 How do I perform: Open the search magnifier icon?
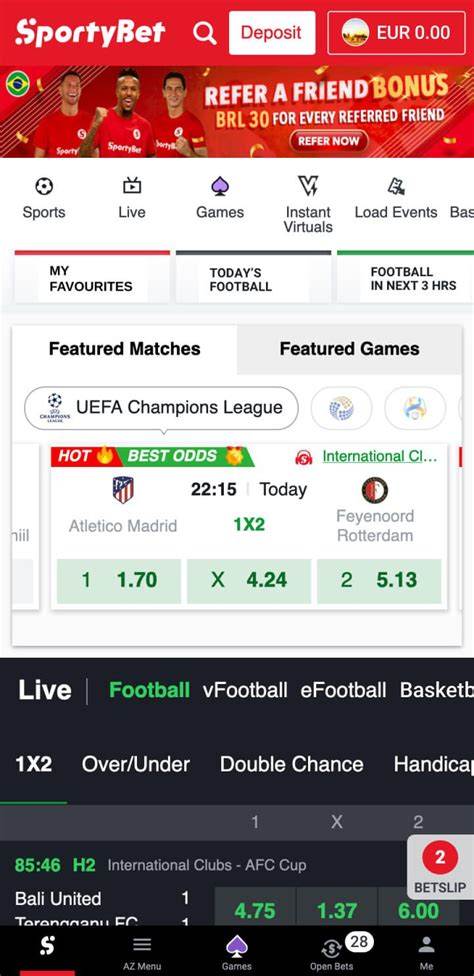204,32
